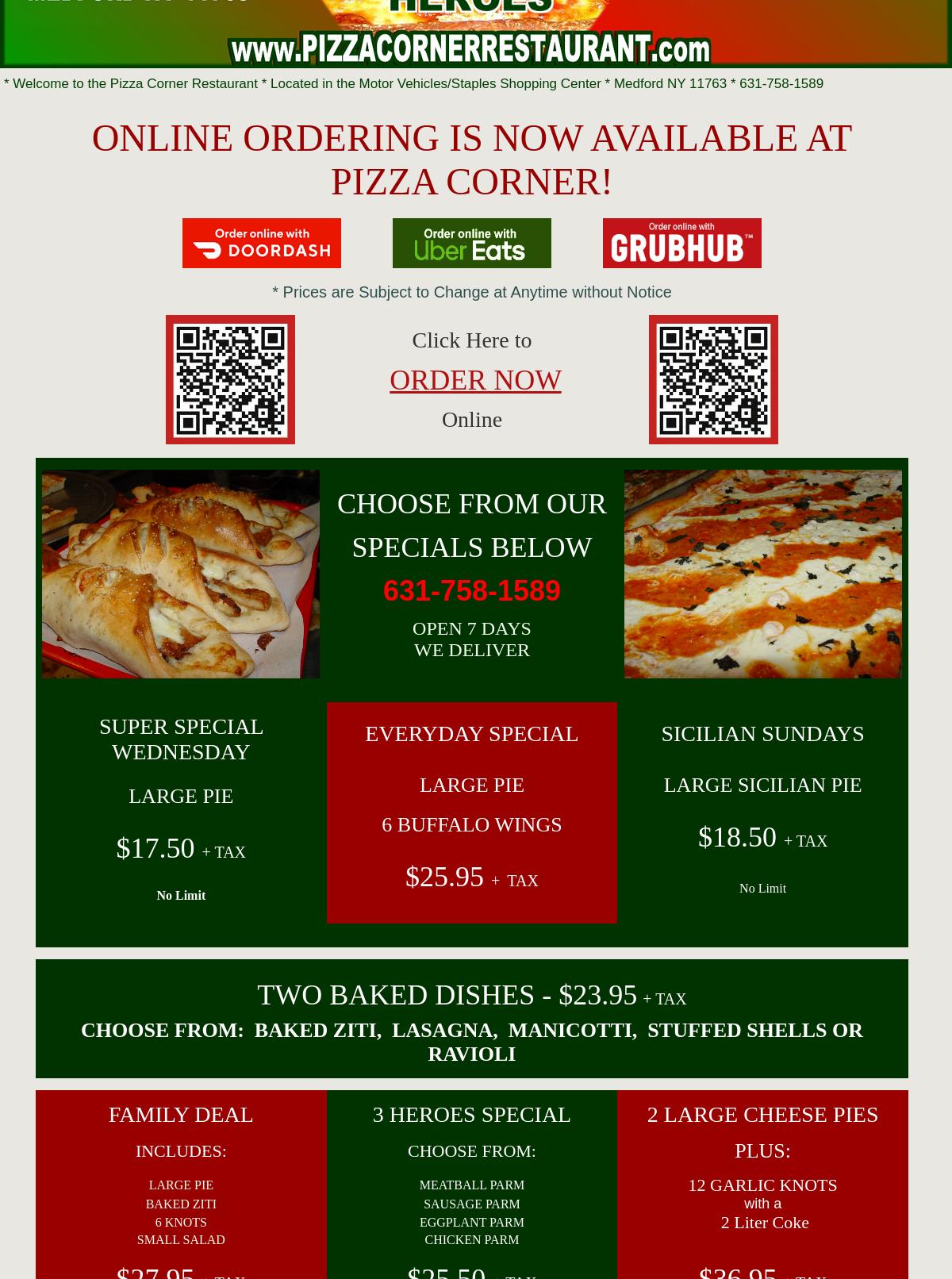Order online with Uber Eats
This screenshot has height=1279, width=952.
click(x=471, y=243)
